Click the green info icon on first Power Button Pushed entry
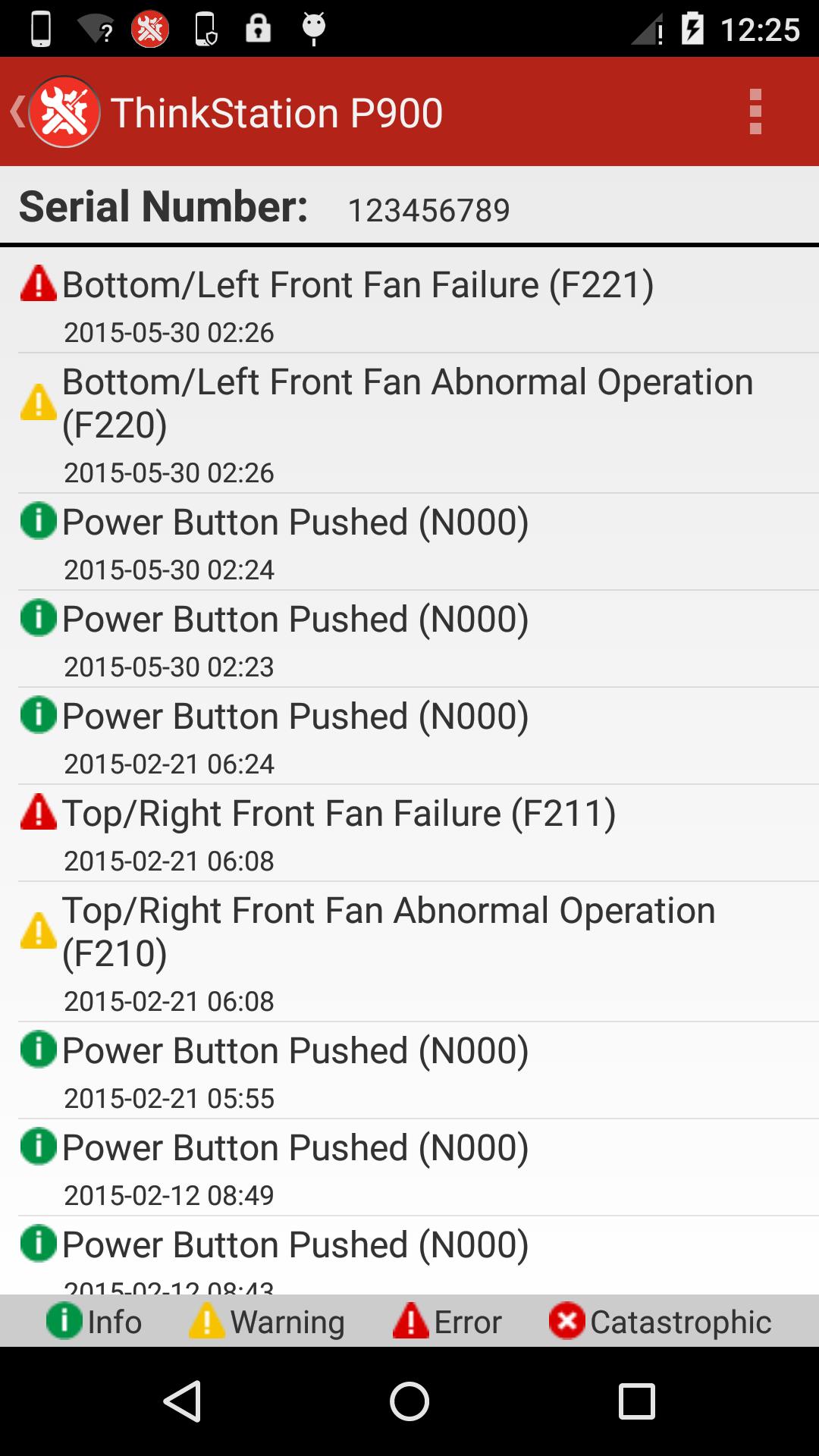819x1456 pixels. [37, 520]
